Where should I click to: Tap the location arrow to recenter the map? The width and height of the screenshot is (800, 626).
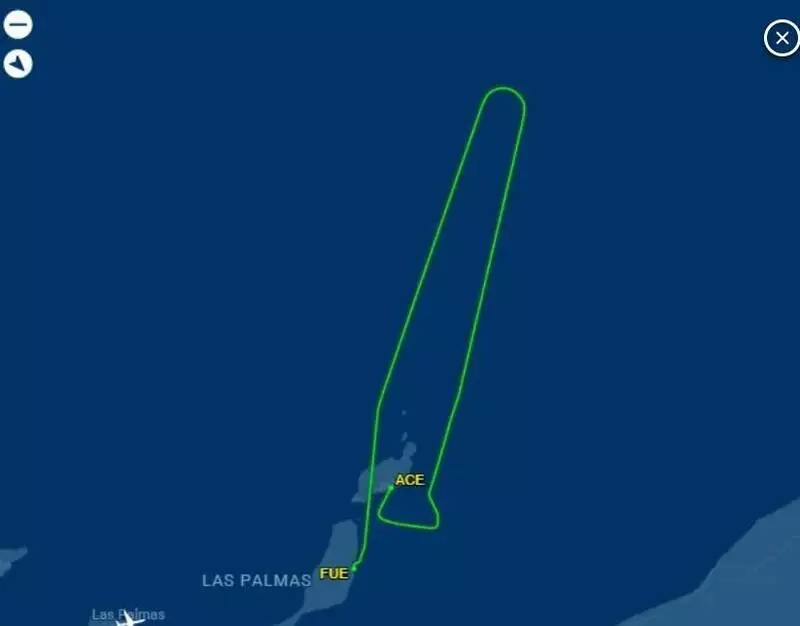[18, 64]
